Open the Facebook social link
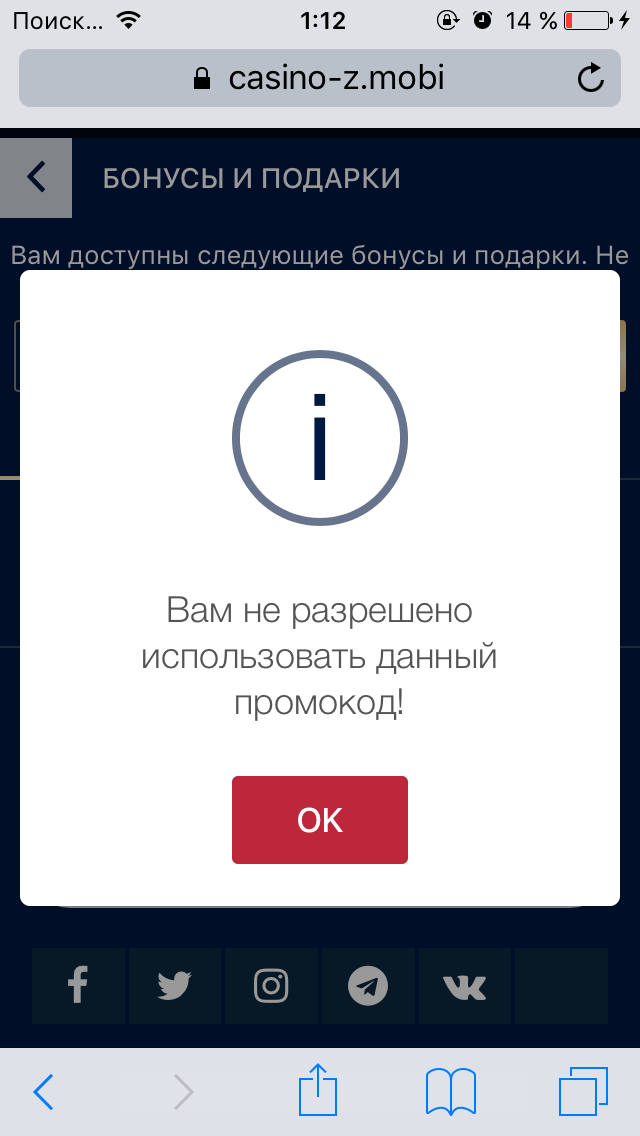This screenshot has height=1136, width=640. tap(78, 986)
